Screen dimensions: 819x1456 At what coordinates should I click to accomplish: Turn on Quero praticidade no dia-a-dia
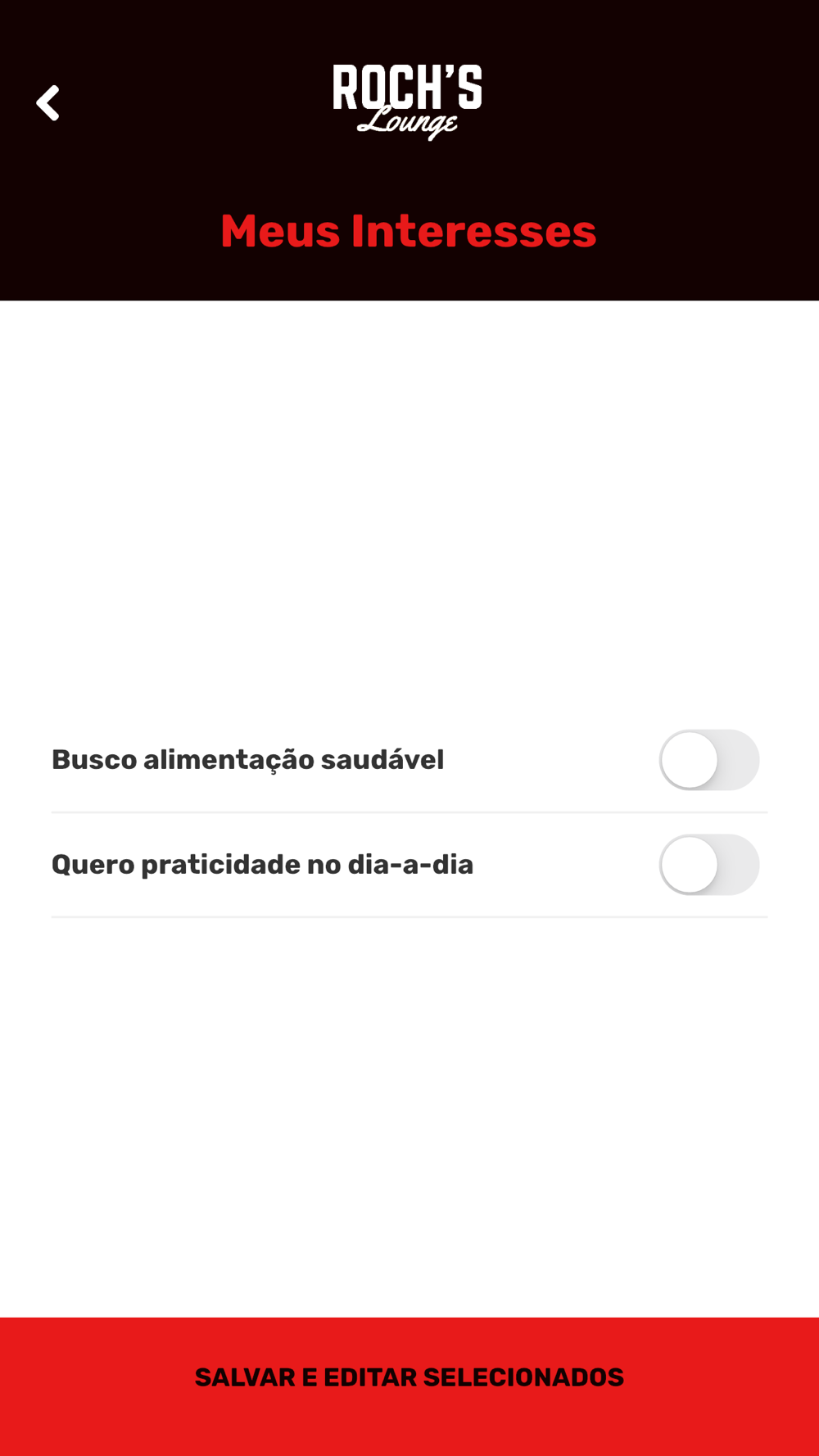709,865
